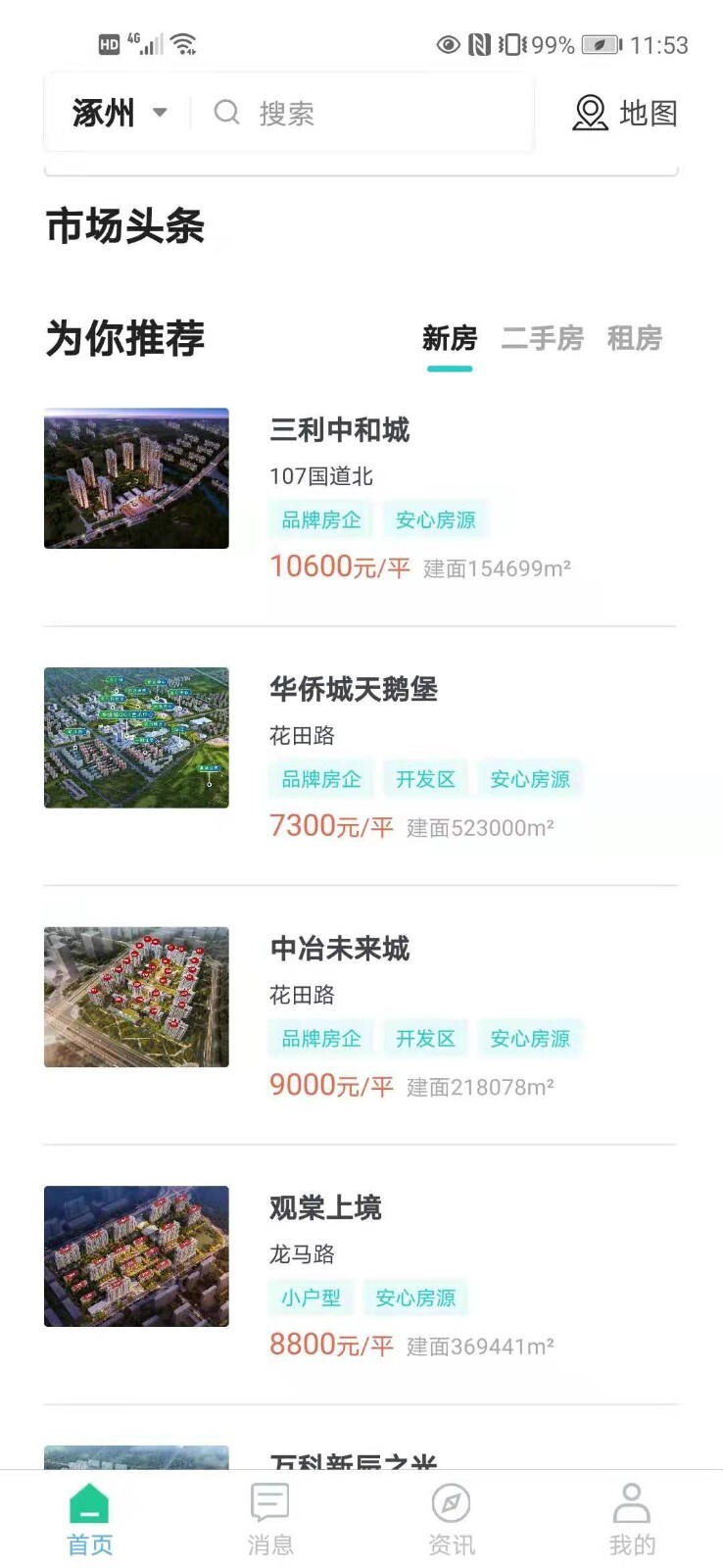The image size is (723, 1568).
Task: Select the 小户型 tag under 观棠上境
Action: 310,1297
